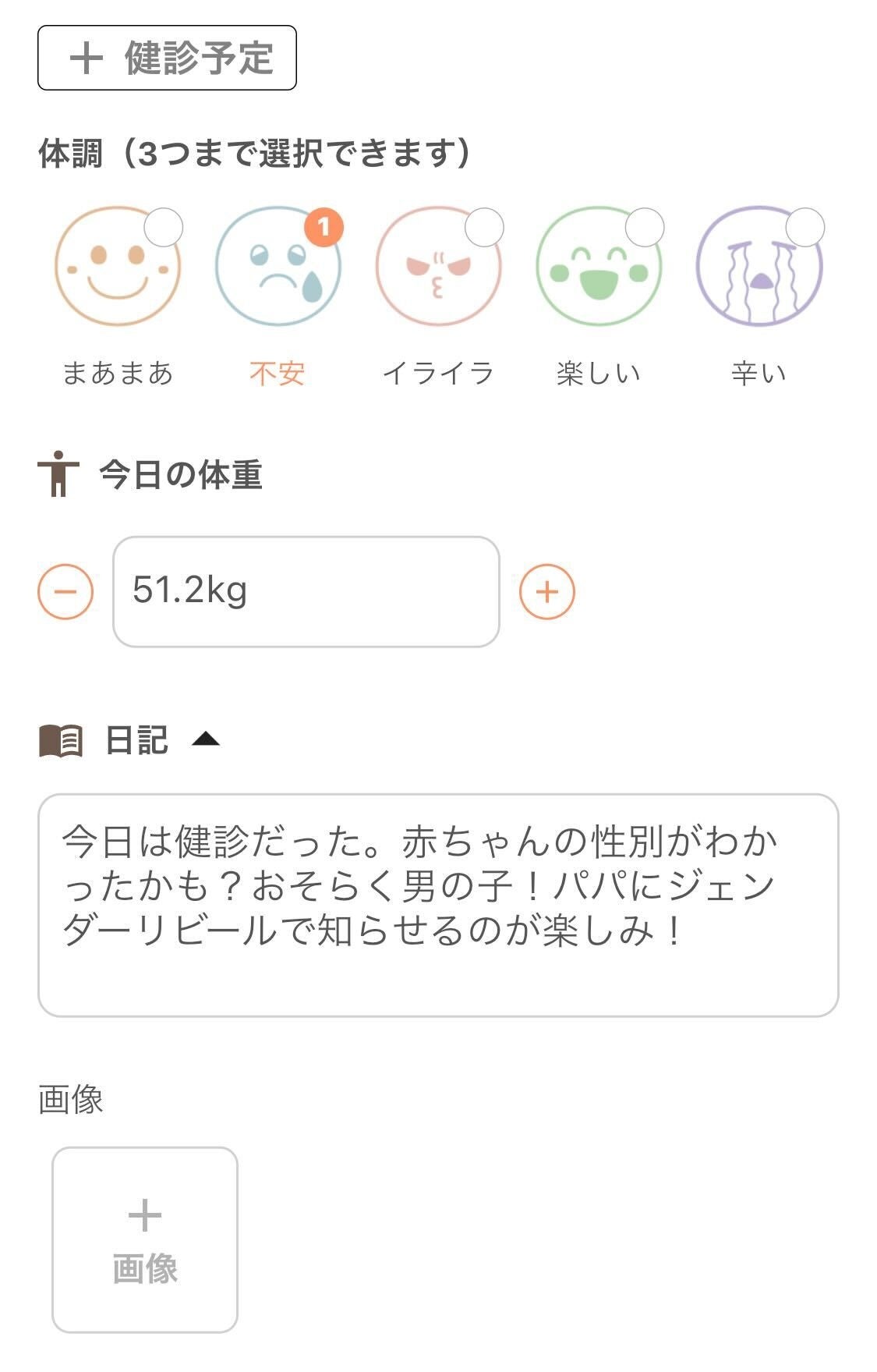Image resolution: width=877 pixels, height=1372 pixels.
Task: Decrease today's weight with the minus button
Action: coord(65,591)
